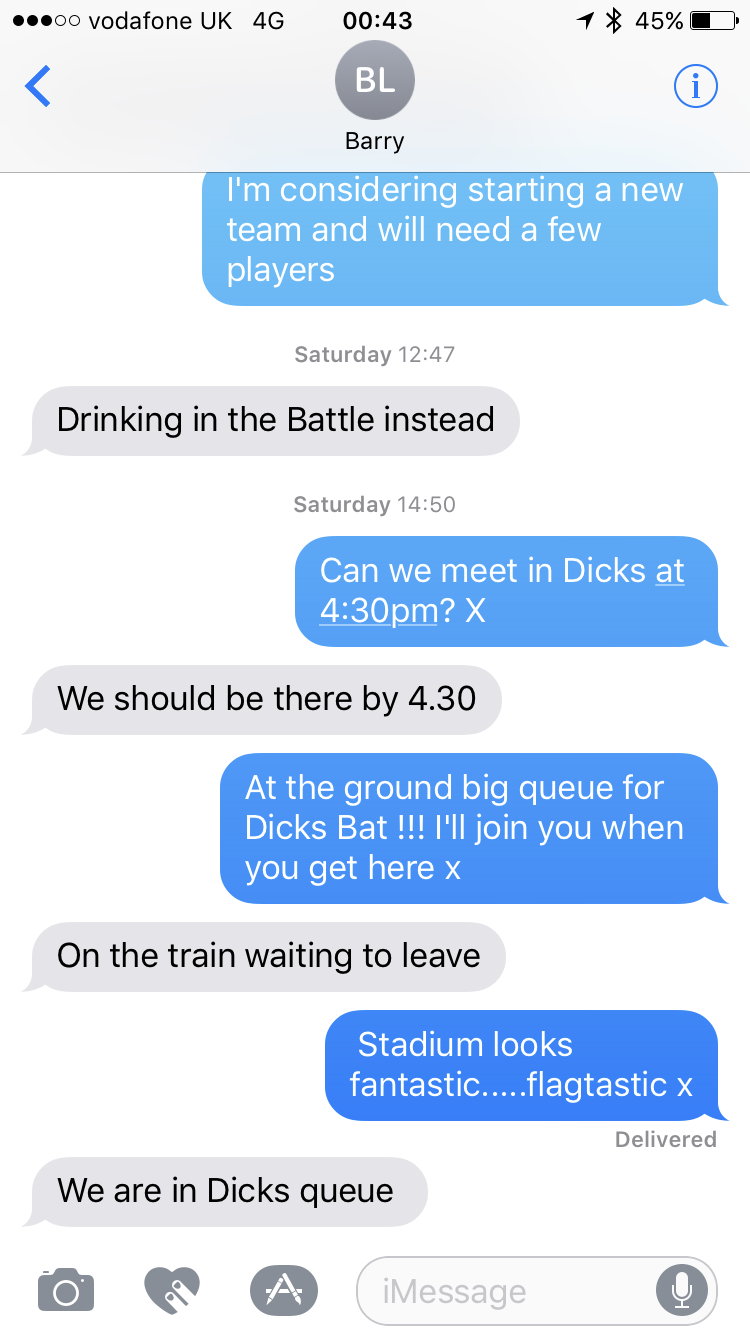
Task: Open Barry's contact avatar at the top
Action: [x=375, y=80]
